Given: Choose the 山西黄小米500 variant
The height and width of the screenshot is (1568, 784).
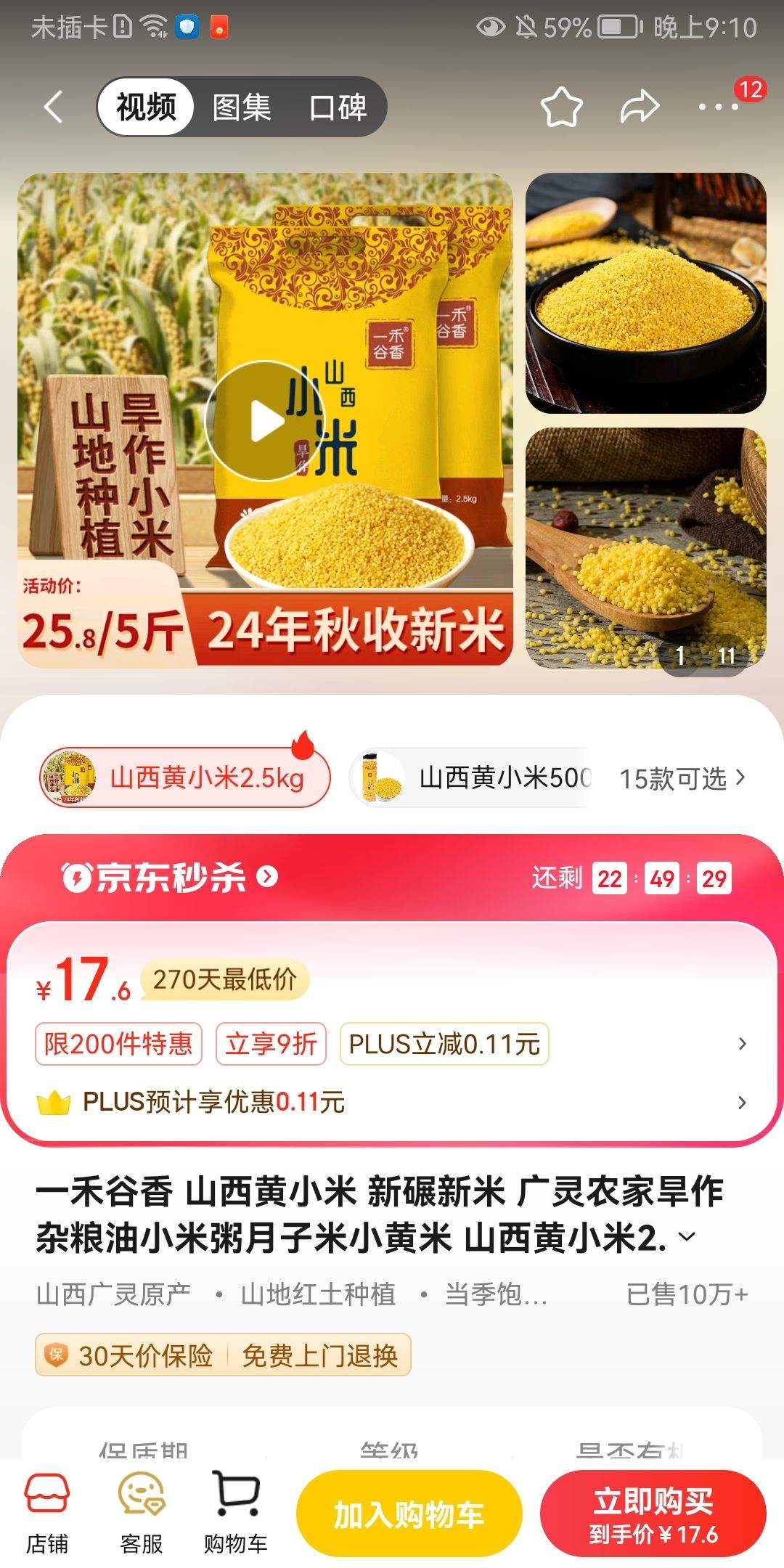Looking at the screenshot, I should pyautogui.click(x=472, y=778).
